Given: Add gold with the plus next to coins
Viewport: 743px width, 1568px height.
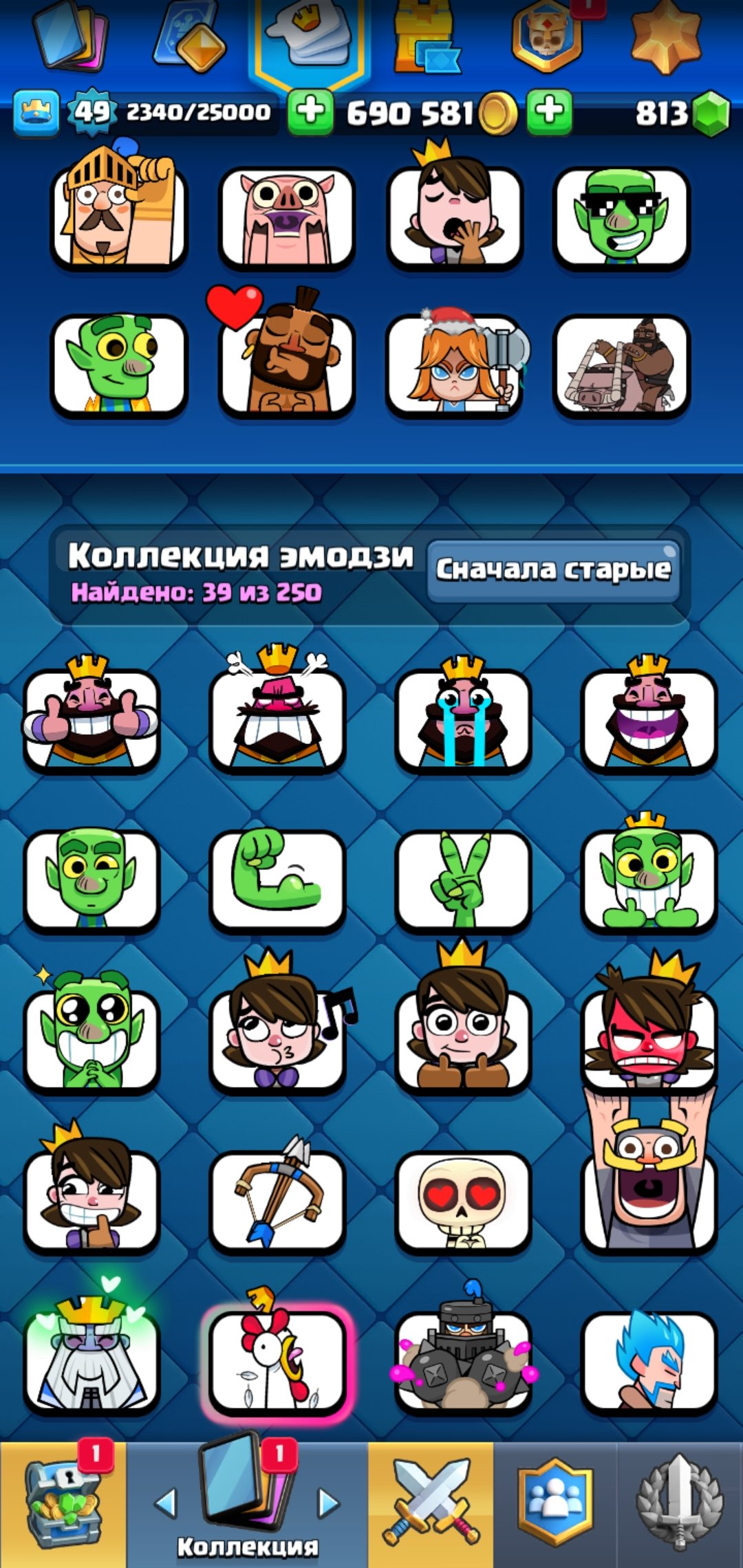Looking at the screenshot, I should pos(550,111).
